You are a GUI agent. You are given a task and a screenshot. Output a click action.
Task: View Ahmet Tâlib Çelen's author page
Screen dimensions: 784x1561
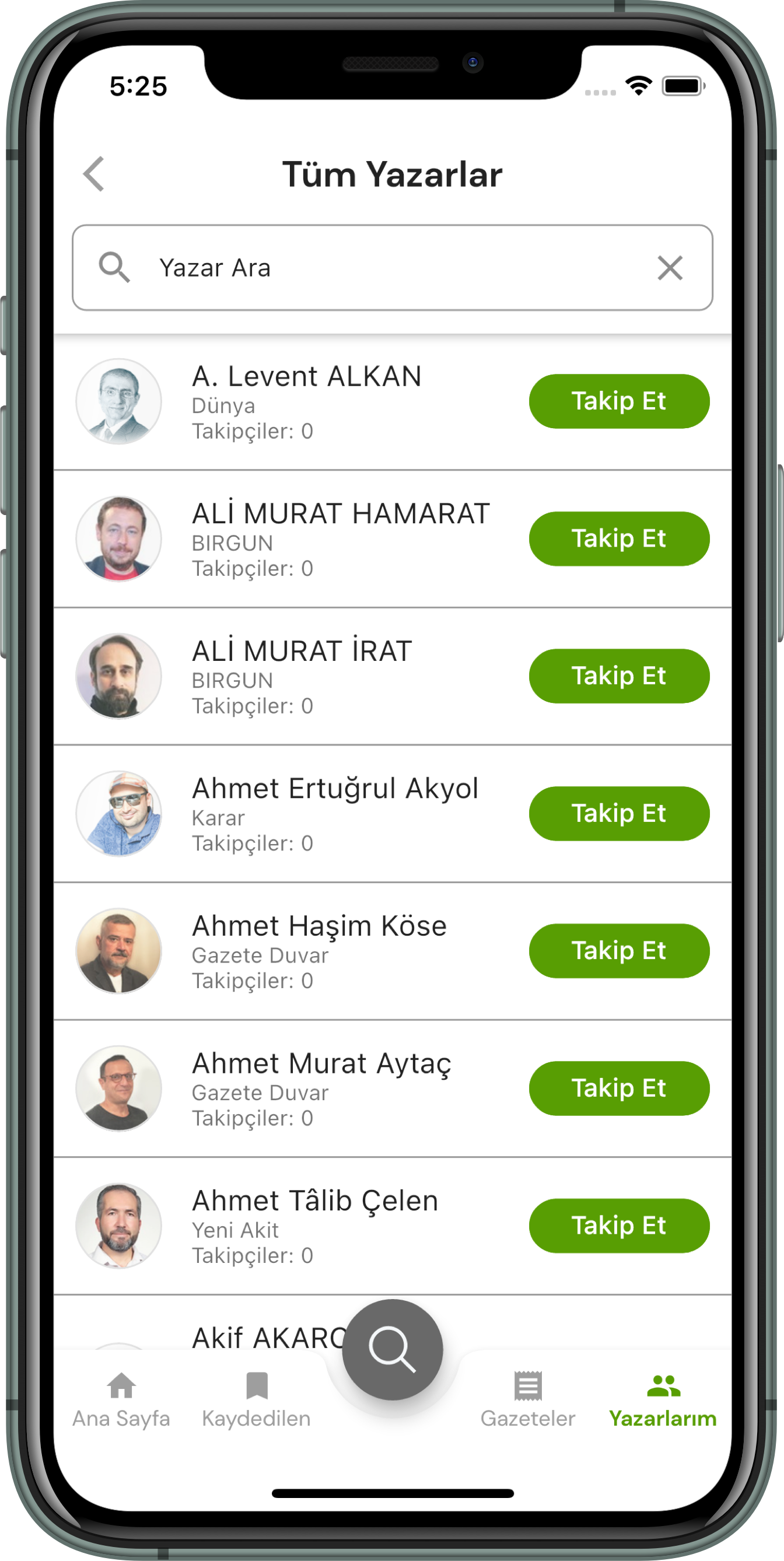pyautogui.click(x=314, y=1226)
